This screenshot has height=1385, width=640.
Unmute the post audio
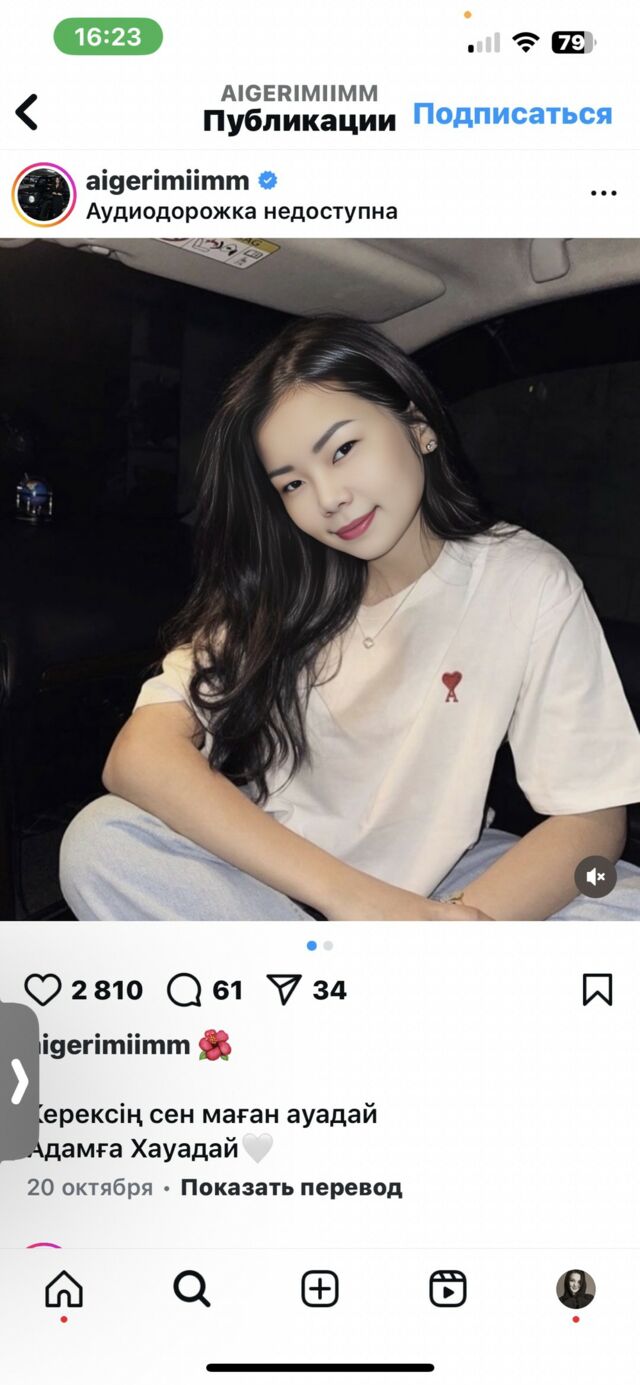coord(596,877)
